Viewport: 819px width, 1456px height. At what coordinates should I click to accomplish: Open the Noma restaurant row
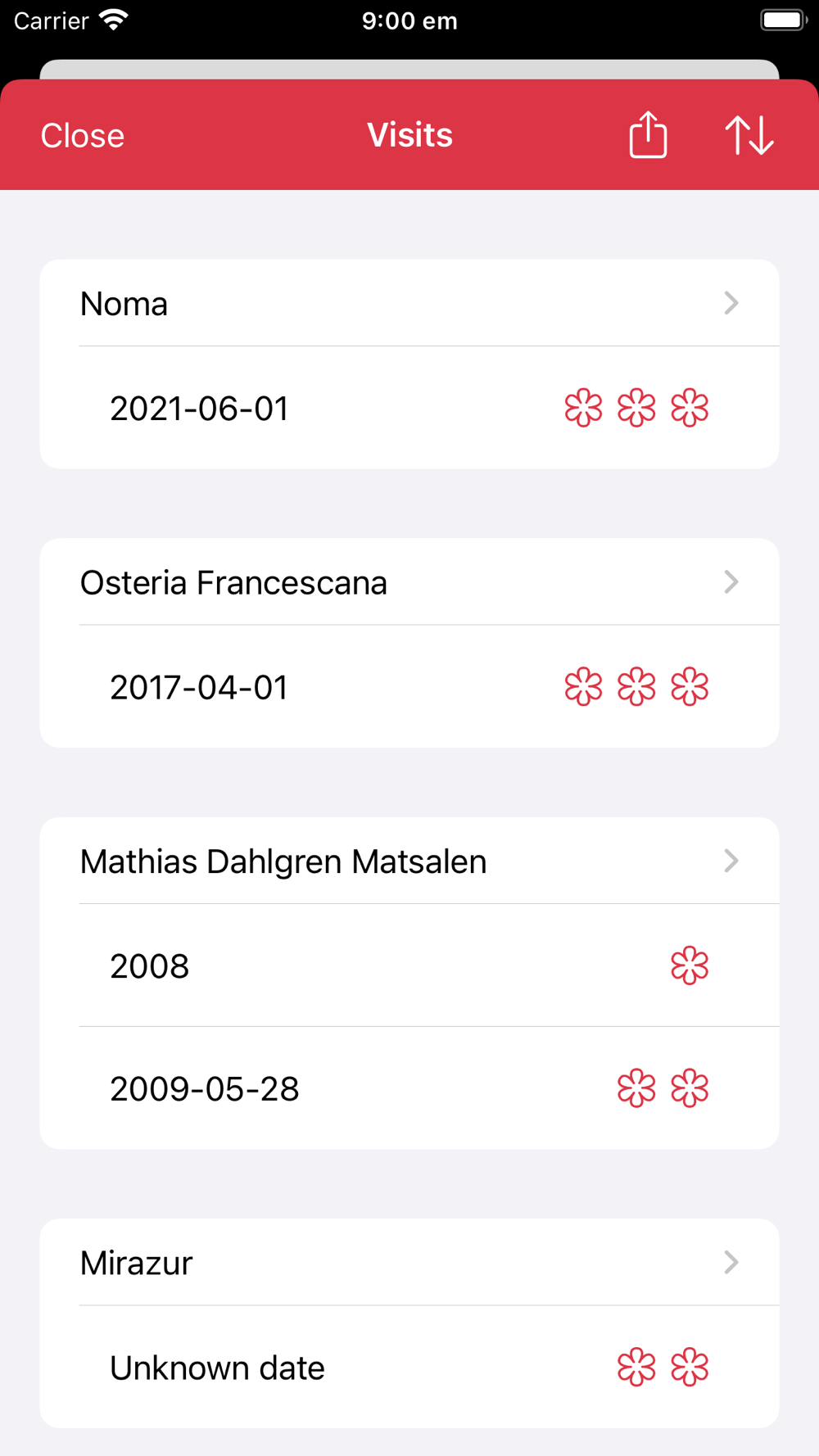(x=409, y=303)
